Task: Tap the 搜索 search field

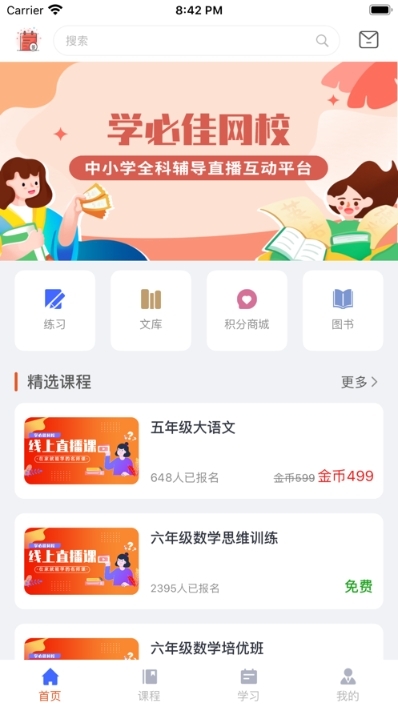Action: (197, 41)
